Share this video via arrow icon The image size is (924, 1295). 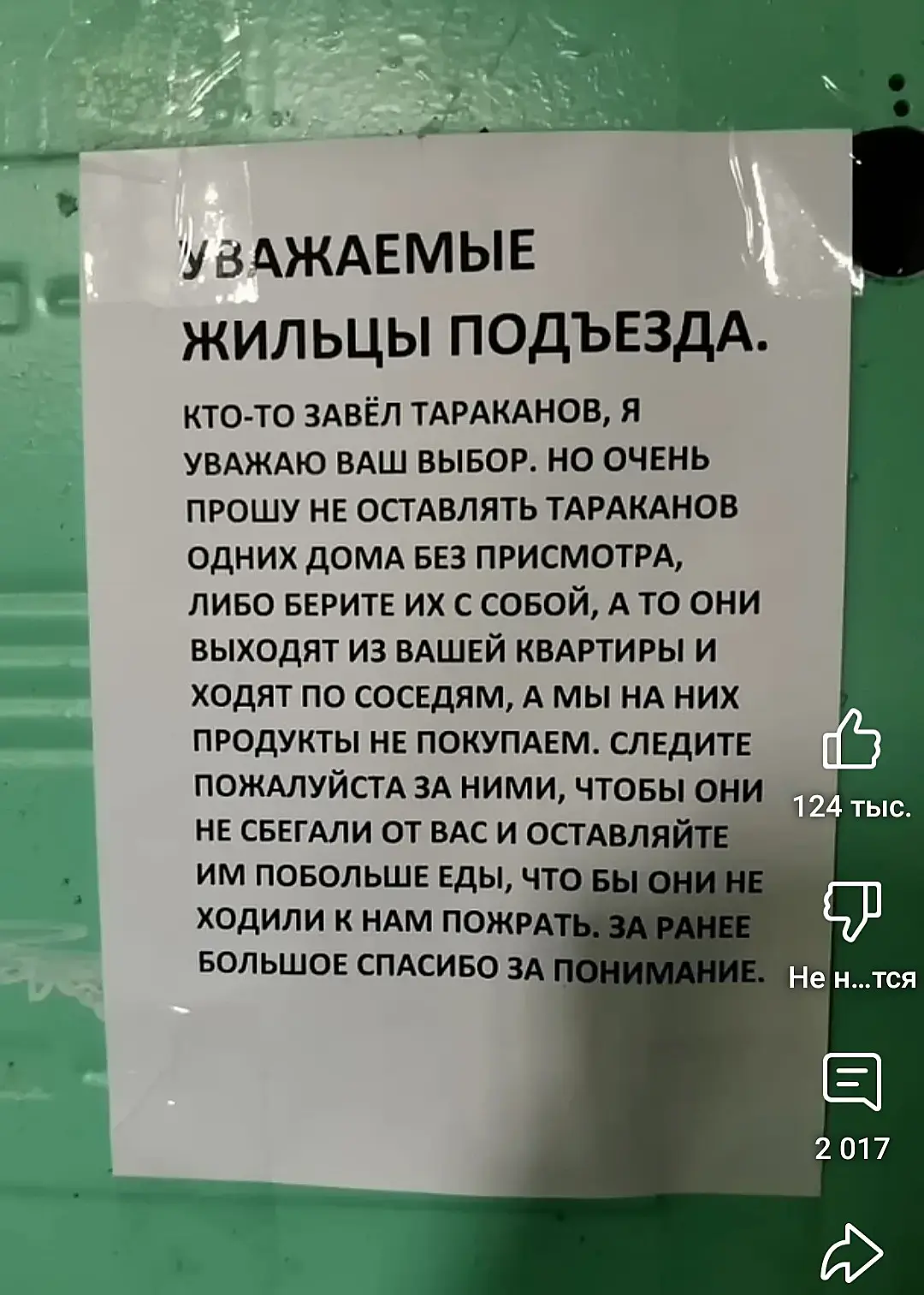(x=850, y=1252)
